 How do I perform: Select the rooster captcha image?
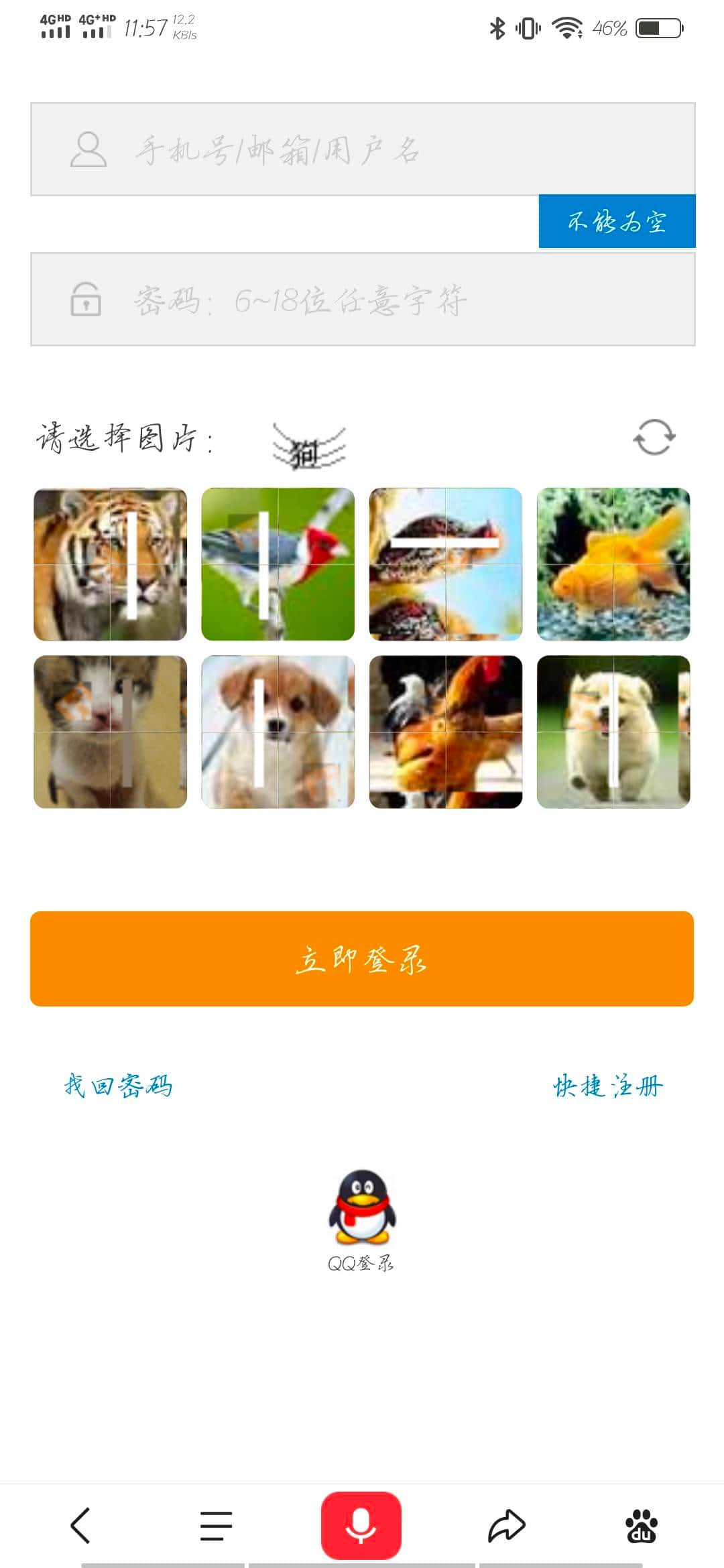pos(446,730)
